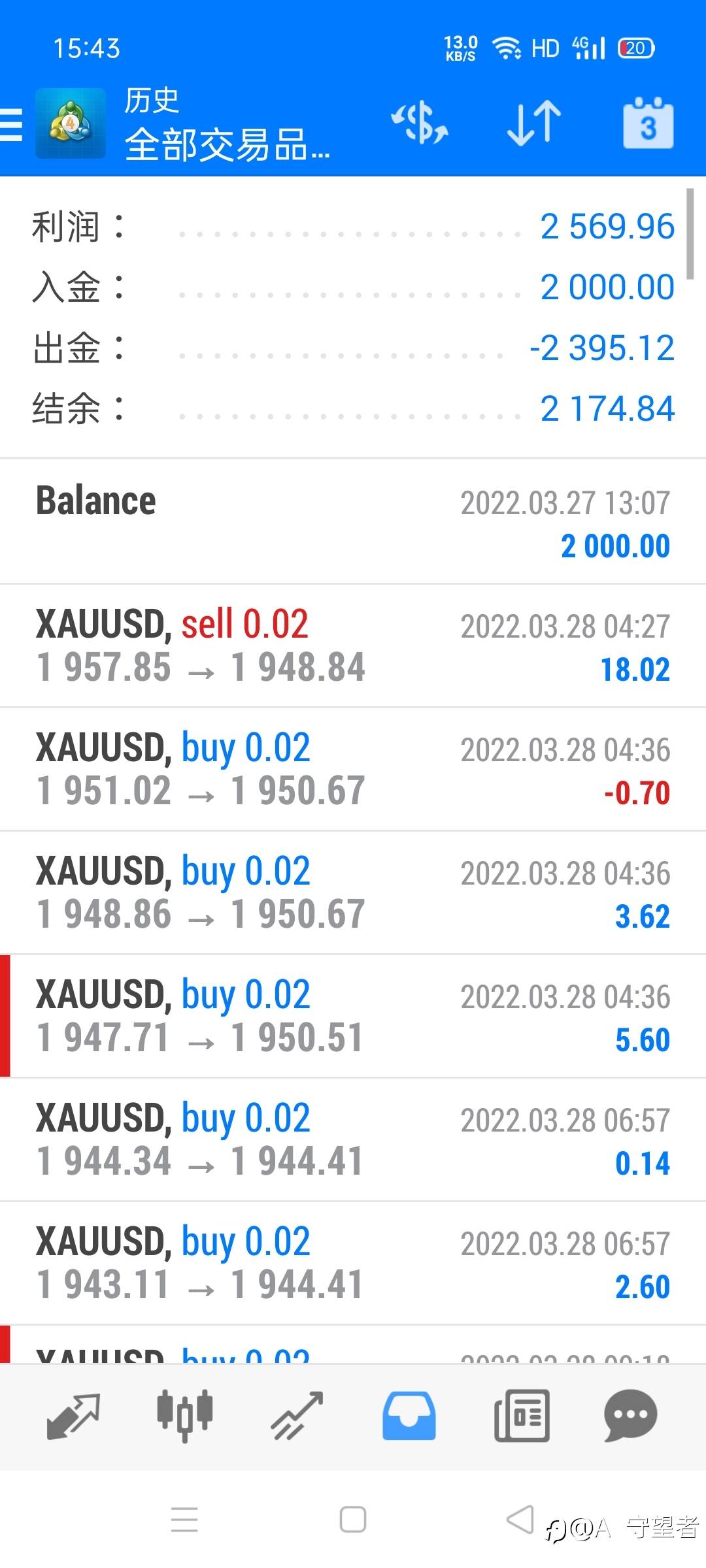View the XAUUSD buy trade earning 3.62
Screen dimensions: 706x1568
click(353, 892)
